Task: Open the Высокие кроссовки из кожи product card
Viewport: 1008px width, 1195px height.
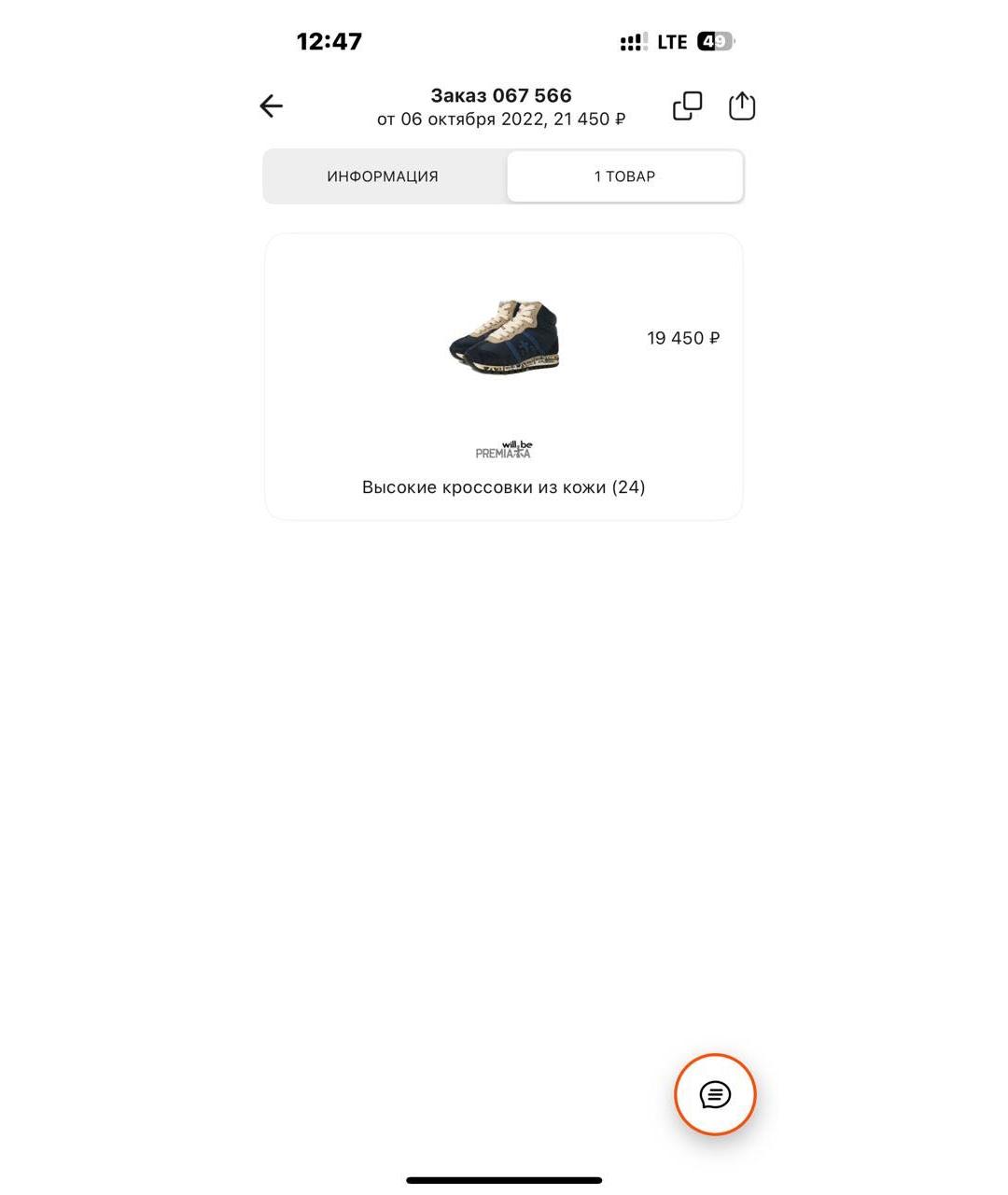Action: tap(503, 377)
